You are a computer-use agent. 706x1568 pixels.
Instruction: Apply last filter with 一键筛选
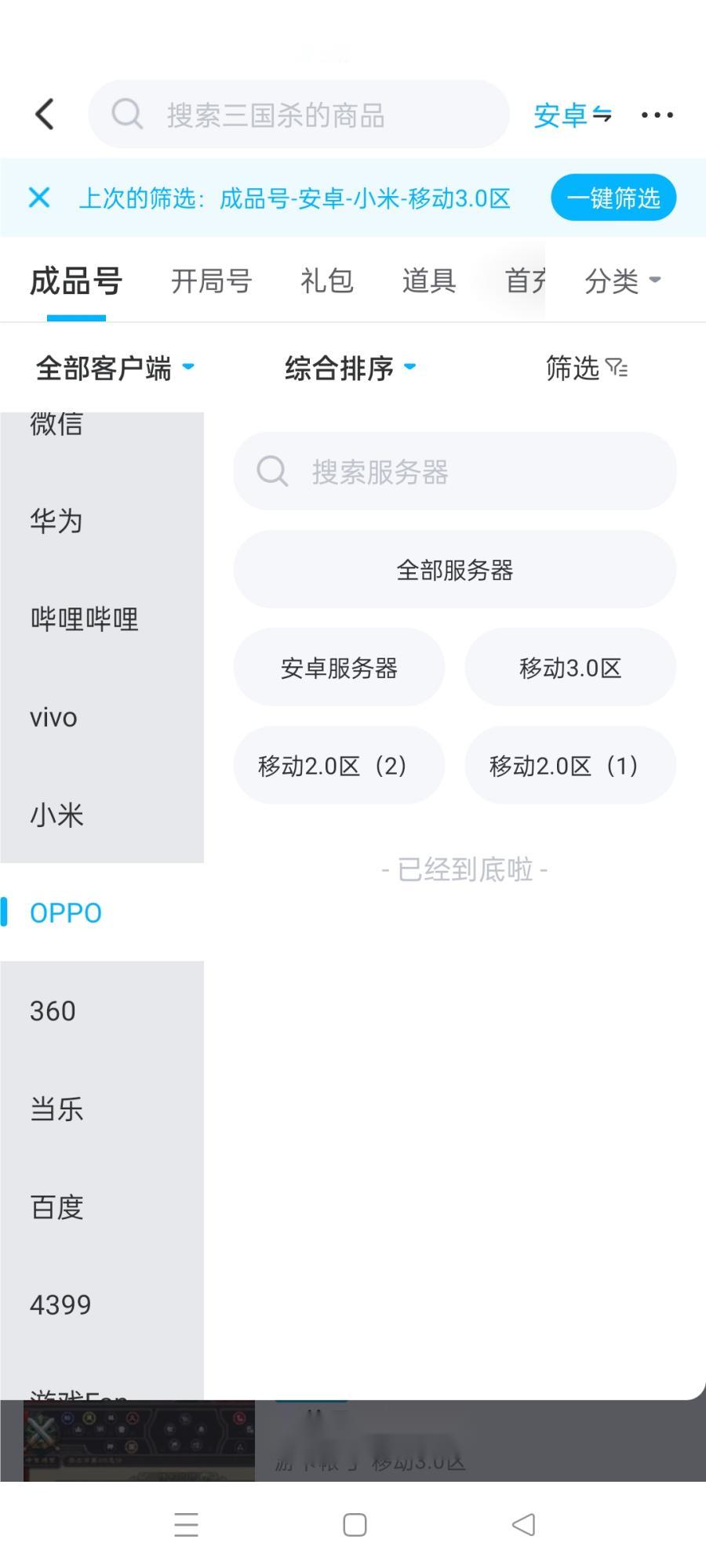[x=613, y=198]
